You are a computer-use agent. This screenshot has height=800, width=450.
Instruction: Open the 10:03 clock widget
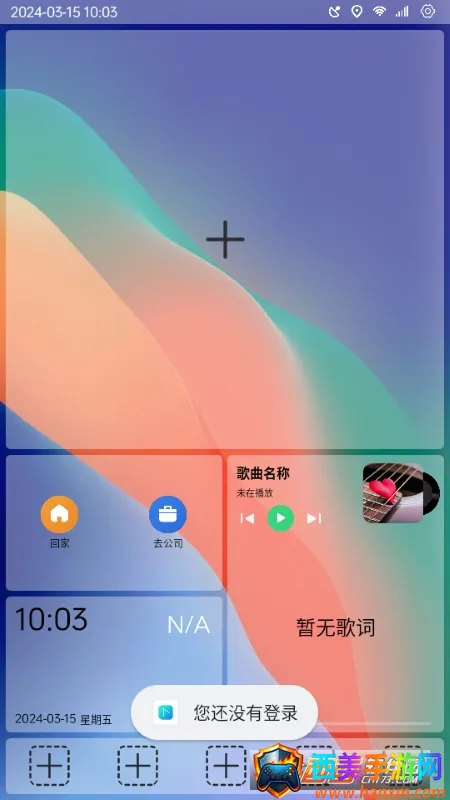point(114,664)
